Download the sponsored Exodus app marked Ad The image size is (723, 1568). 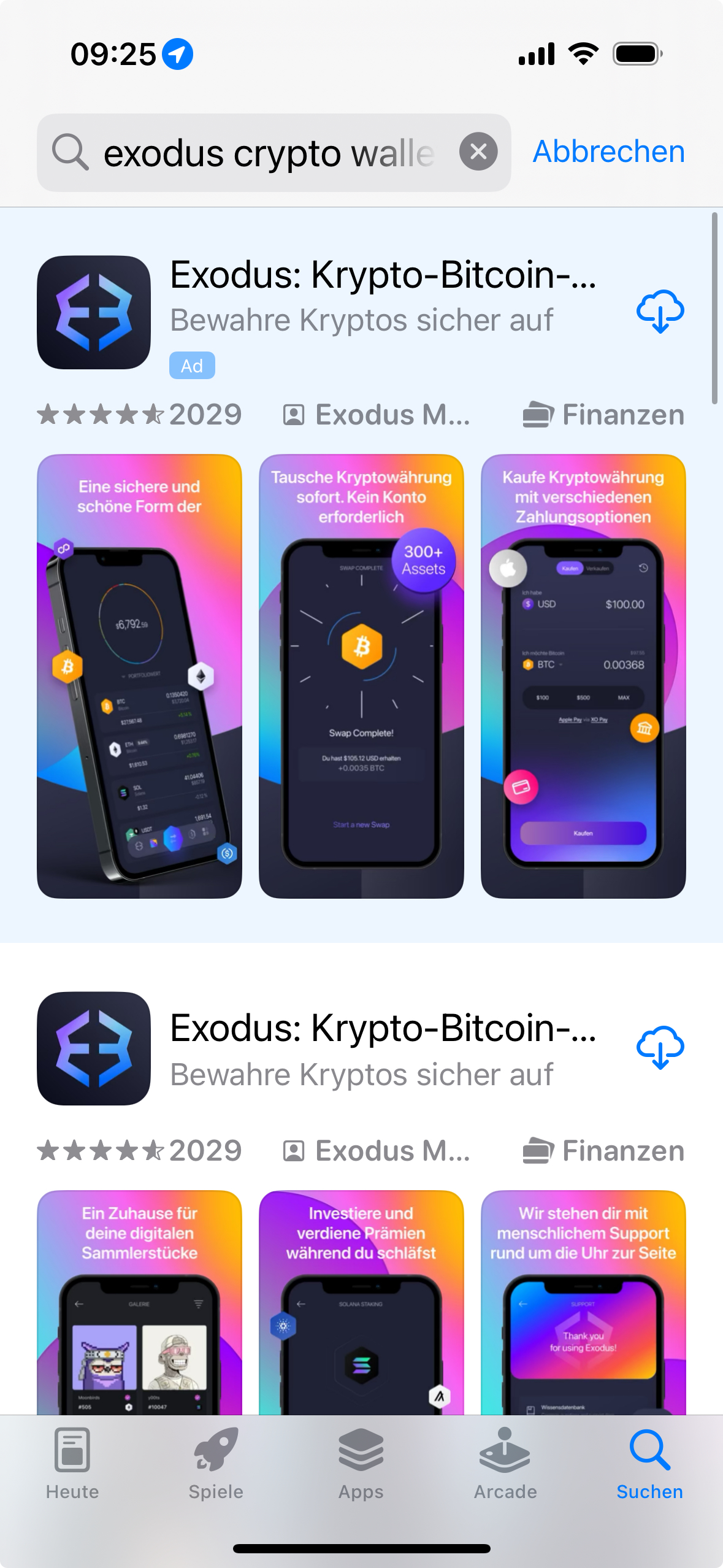click(x=660, y=311)
